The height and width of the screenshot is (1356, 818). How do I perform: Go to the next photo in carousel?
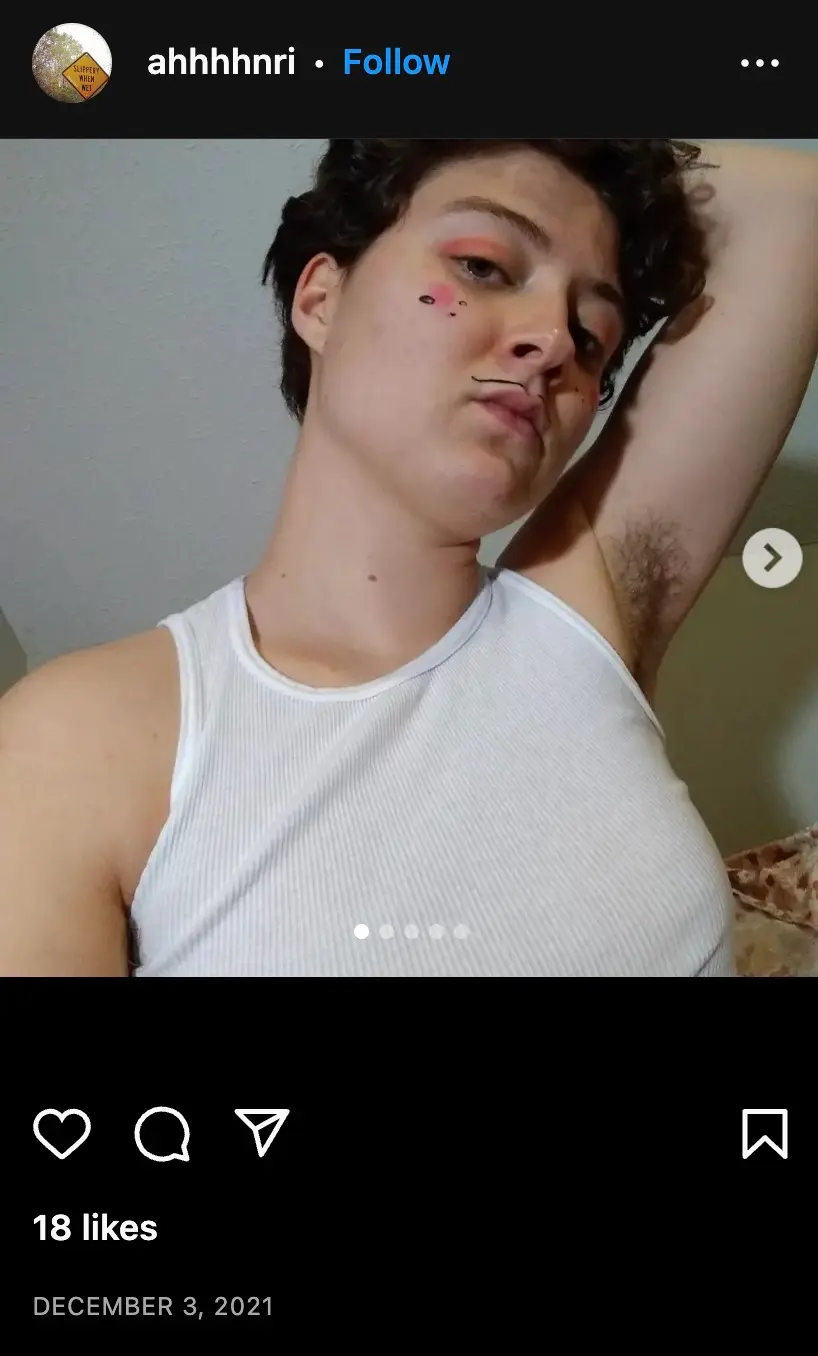pyautogui.click(x=772, y=557)
